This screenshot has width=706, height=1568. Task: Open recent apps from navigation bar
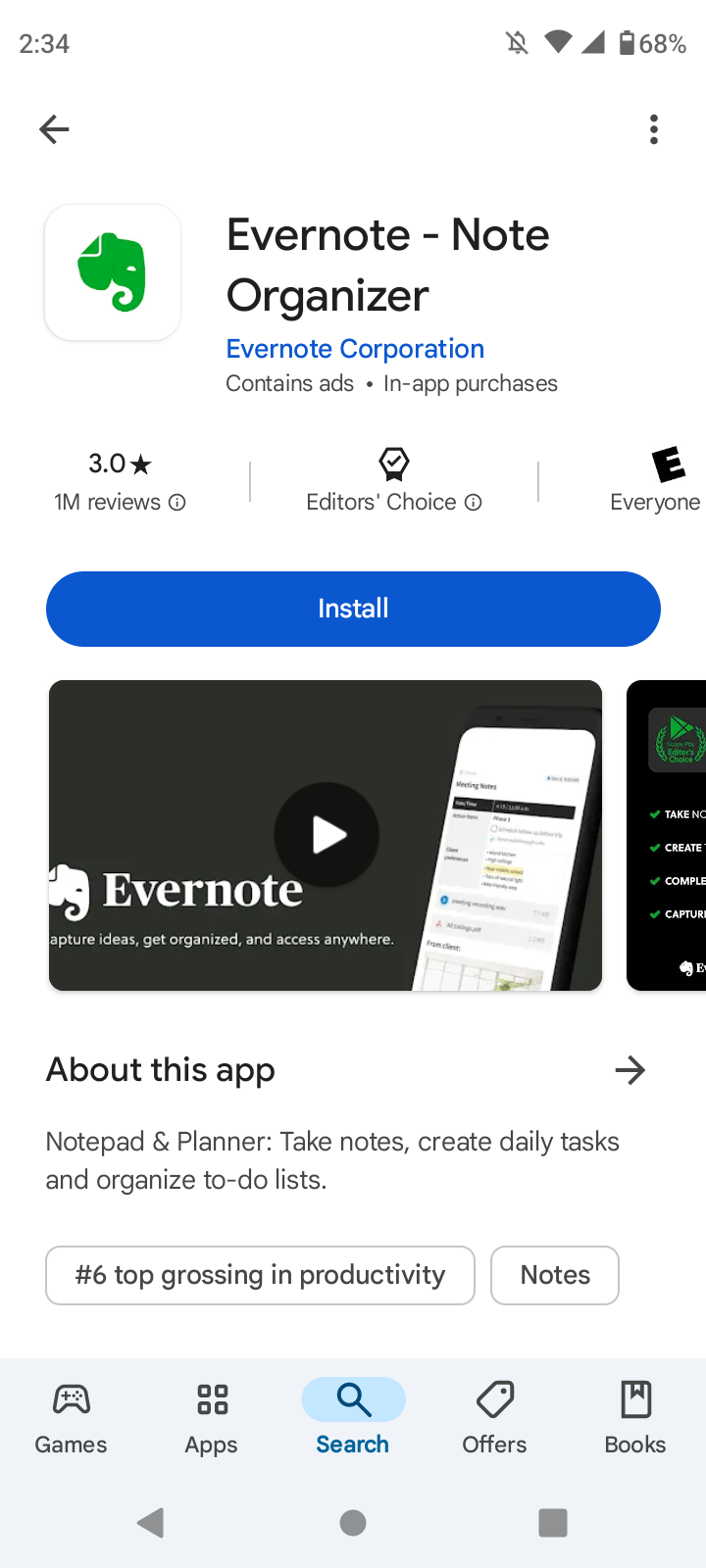click(x=553, y=1523)
